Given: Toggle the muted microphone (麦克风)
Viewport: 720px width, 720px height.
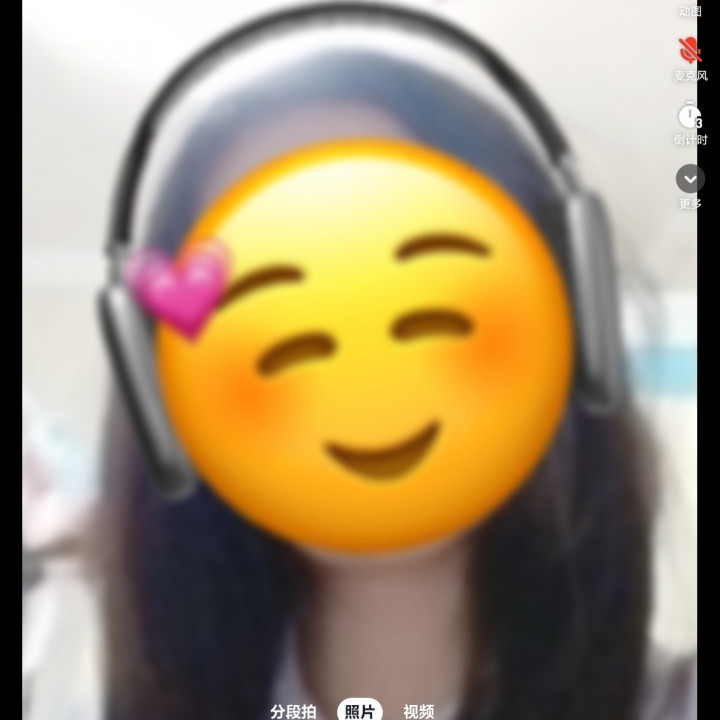Looking at the screenshot, I should pyautogui.click(x=690, y=51).
